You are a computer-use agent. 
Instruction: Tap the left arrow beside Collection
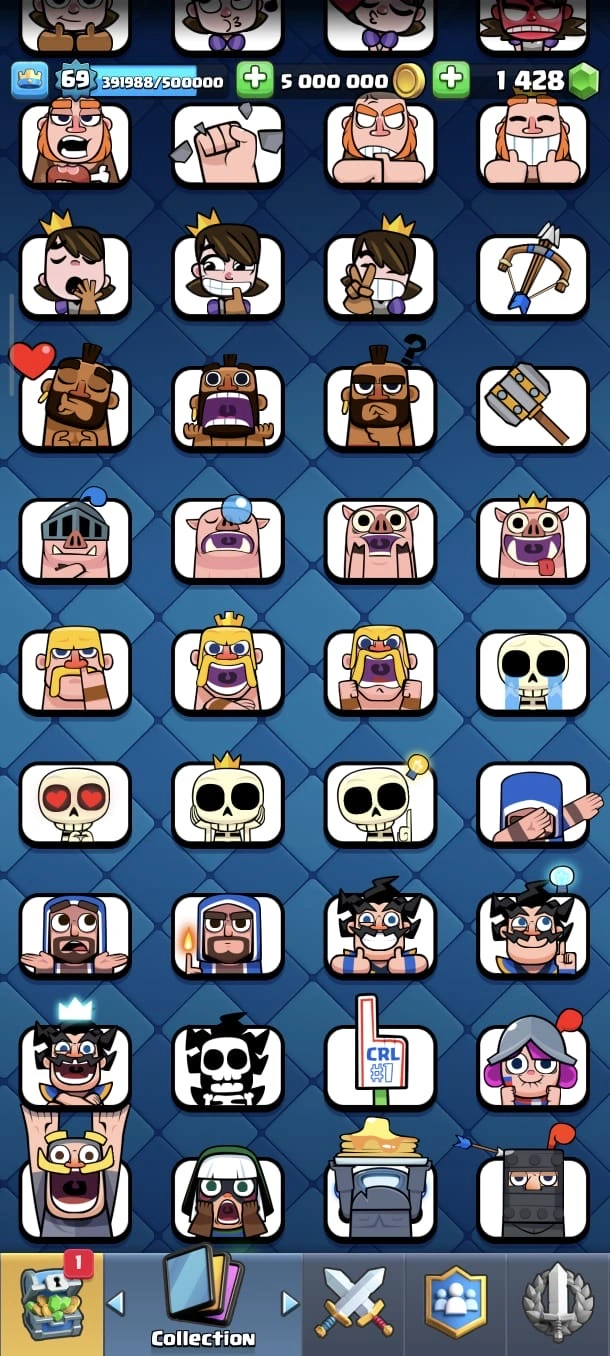coord(116,1302)
